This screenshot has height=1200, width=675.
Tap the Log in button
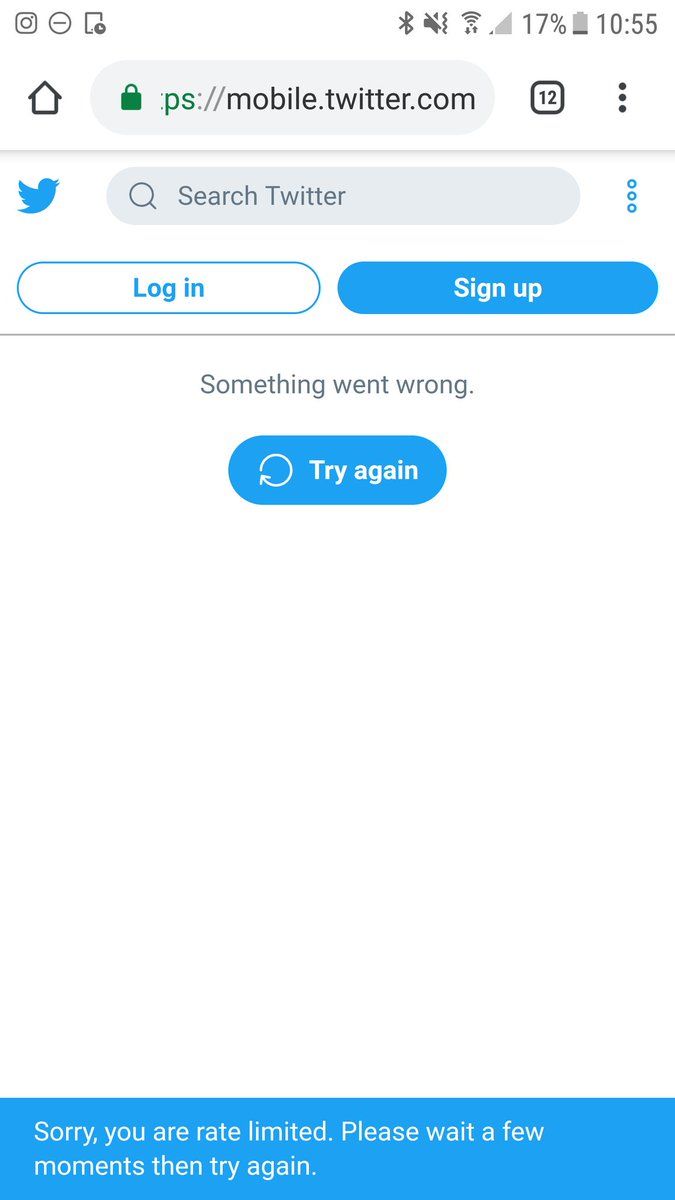[169, 288]
